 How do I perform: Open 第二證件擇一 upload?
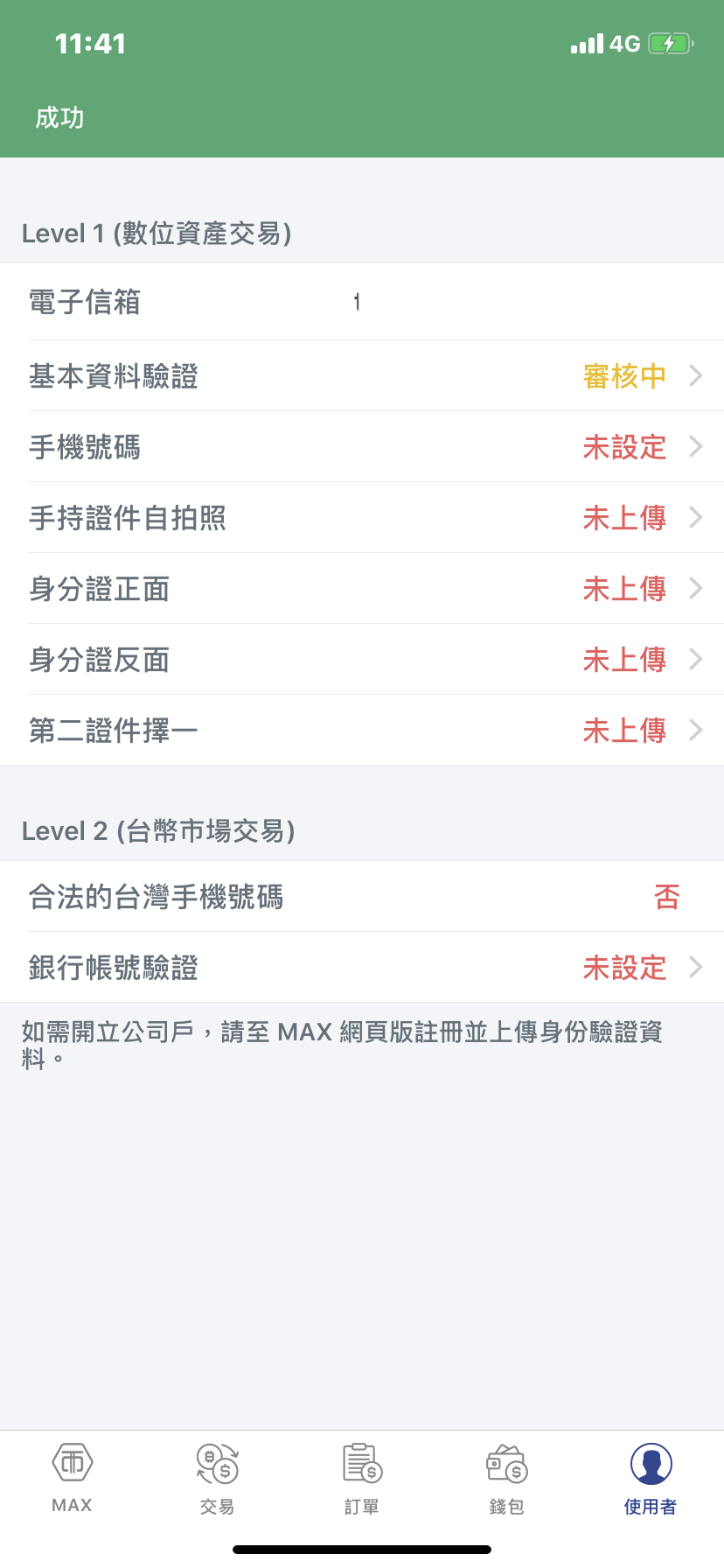(x=362, y=731)
